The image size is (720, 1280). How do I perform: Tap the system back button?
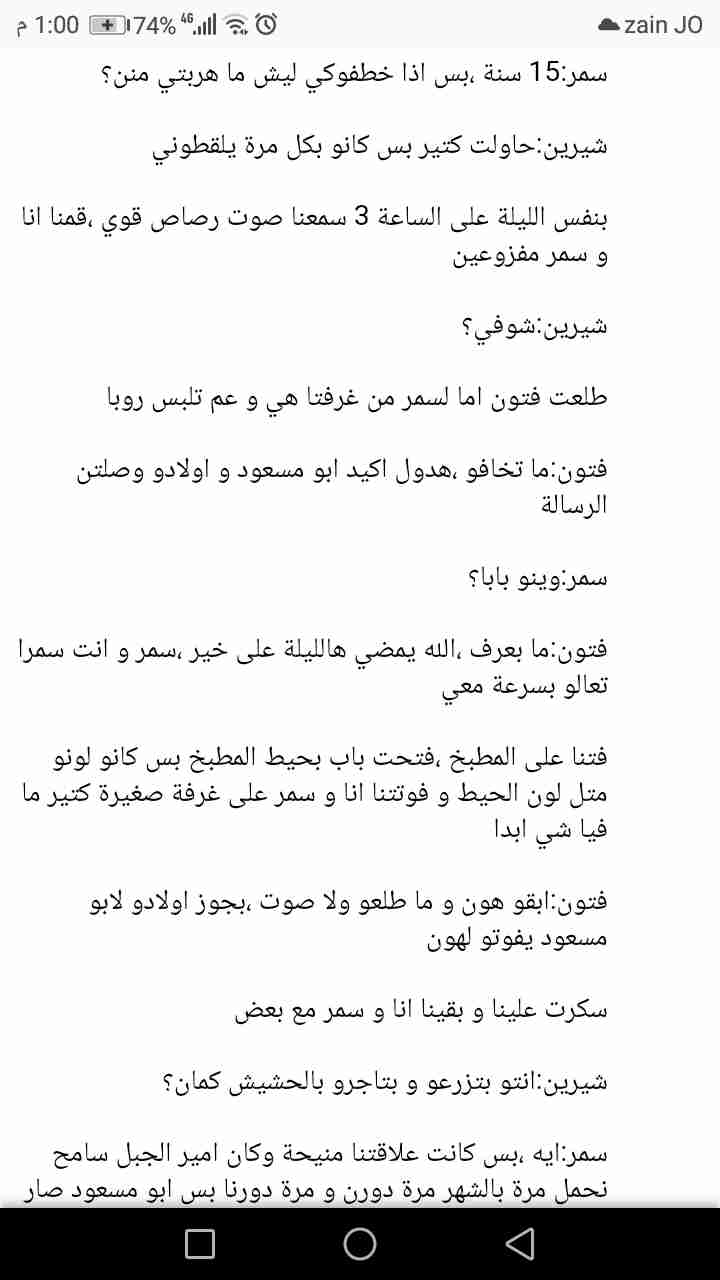pyautogui.click(x=519, y=1243)
